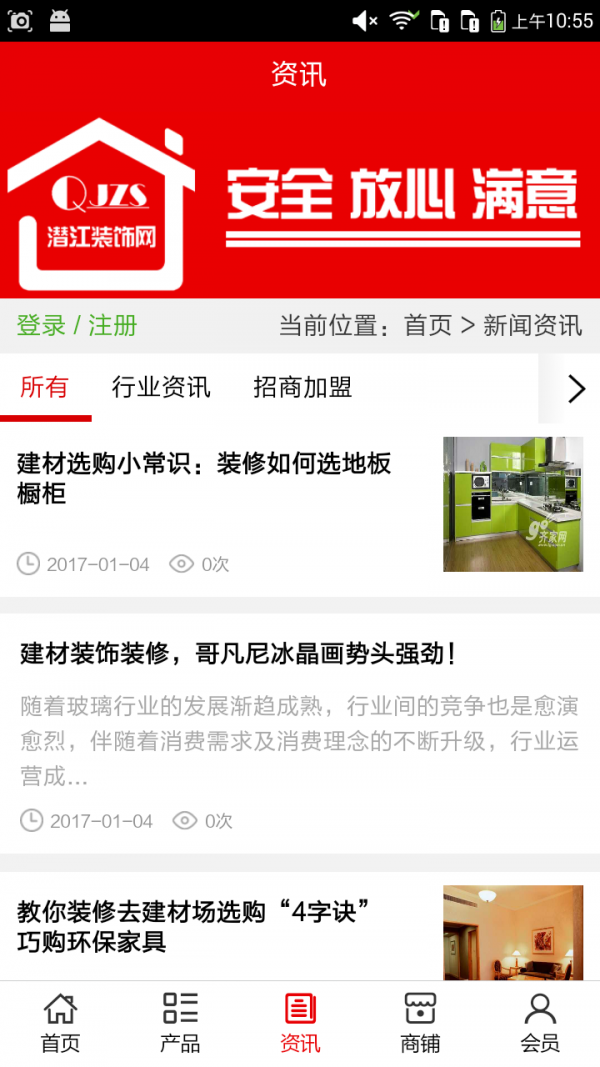This screenshot has width=600, height=1067.
Task: Show more categories with the right arrow
Action: (x=576, y=388)
